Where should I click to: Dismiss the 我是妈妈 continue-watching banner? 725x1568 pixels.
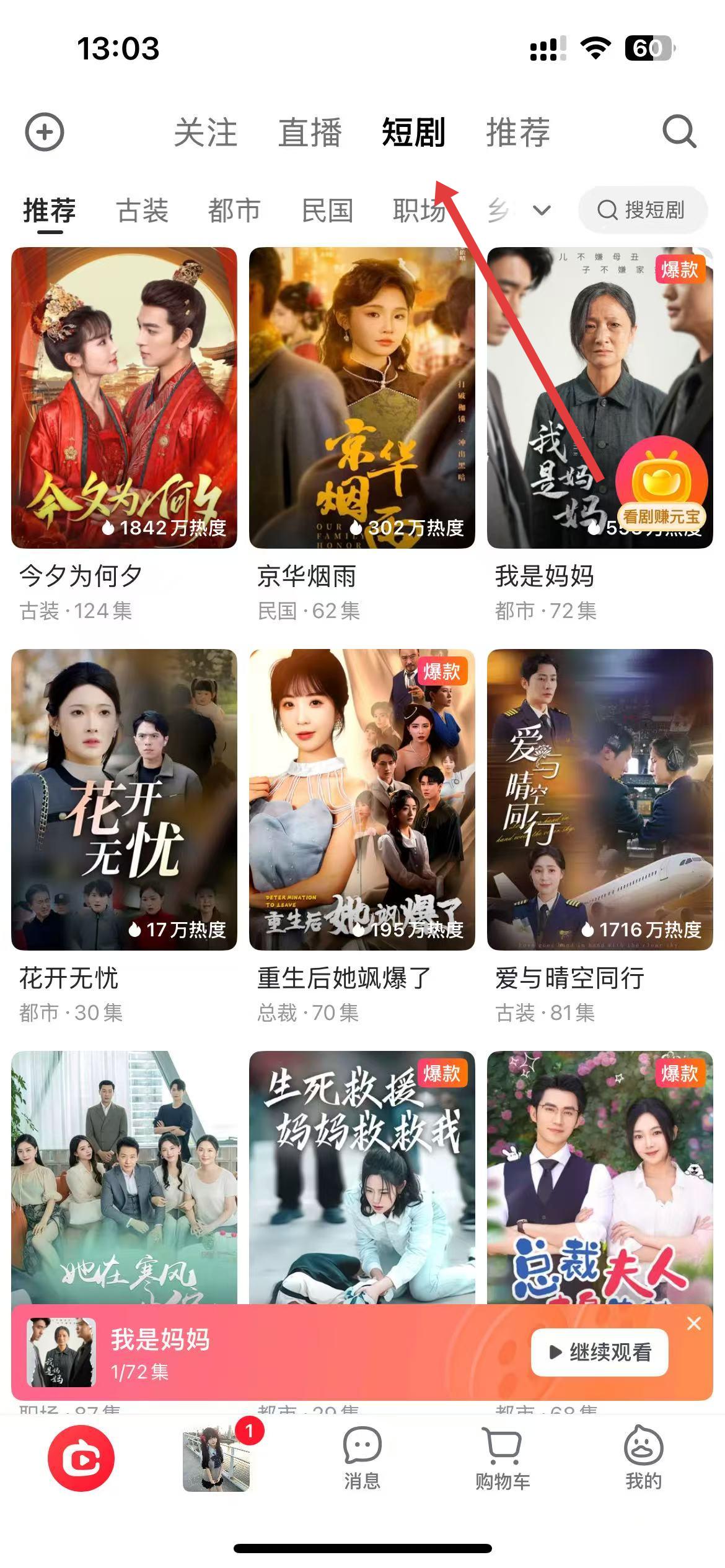click(694, 1323)
